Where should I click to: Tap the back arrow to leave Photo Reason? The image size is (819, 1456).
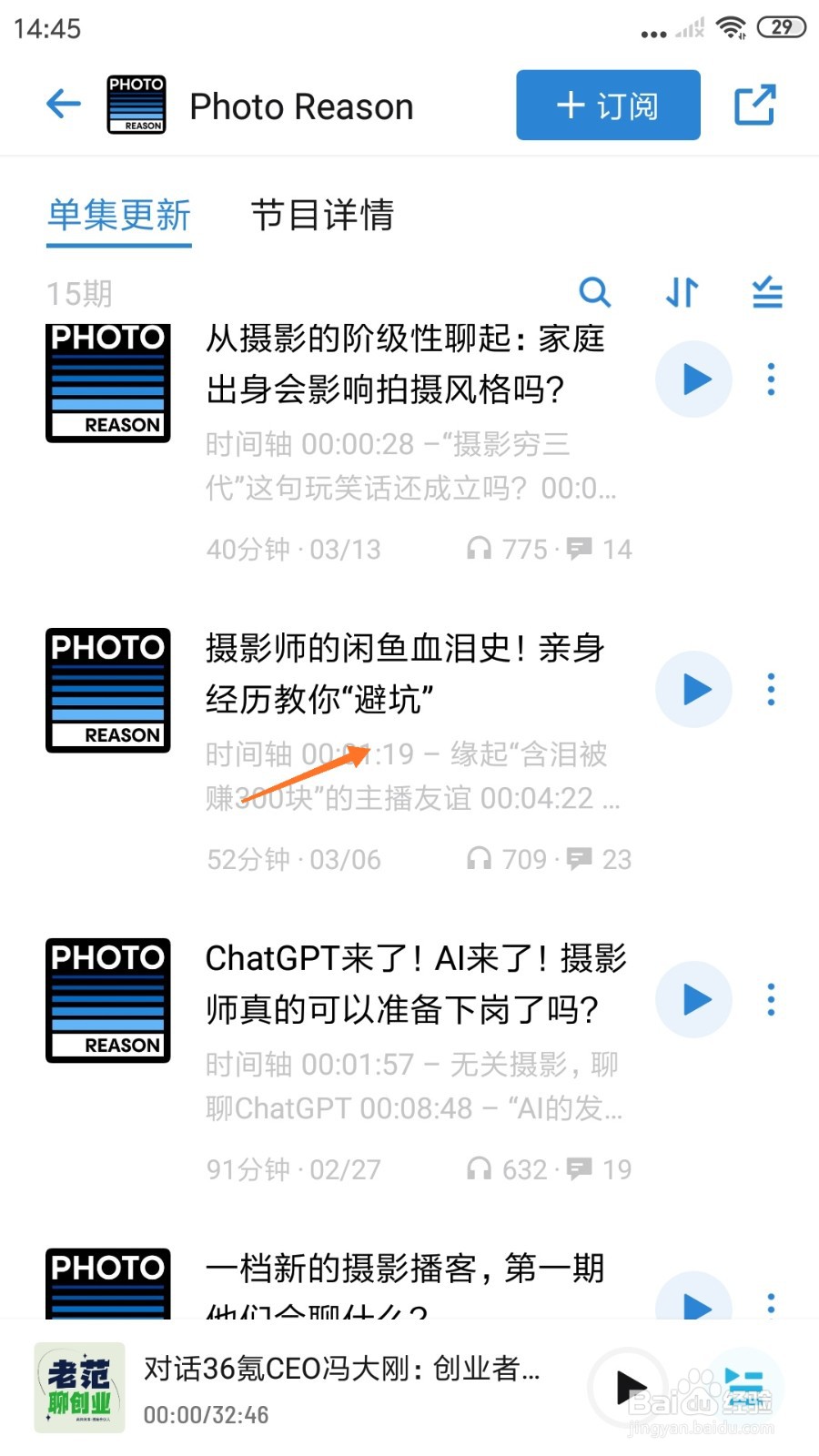62,104
